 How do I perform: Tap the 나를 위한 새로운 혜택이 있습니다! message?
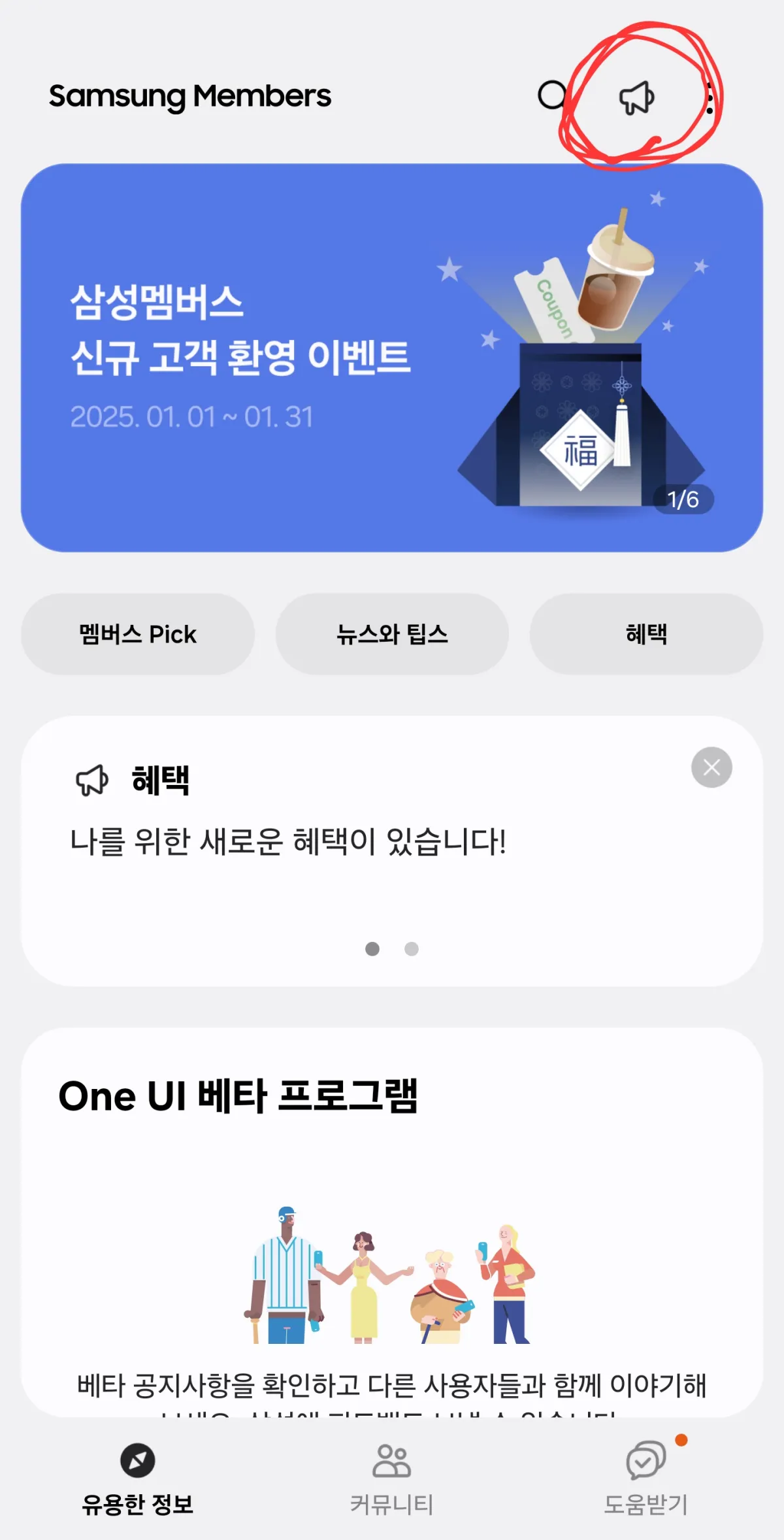click(289, 843)
